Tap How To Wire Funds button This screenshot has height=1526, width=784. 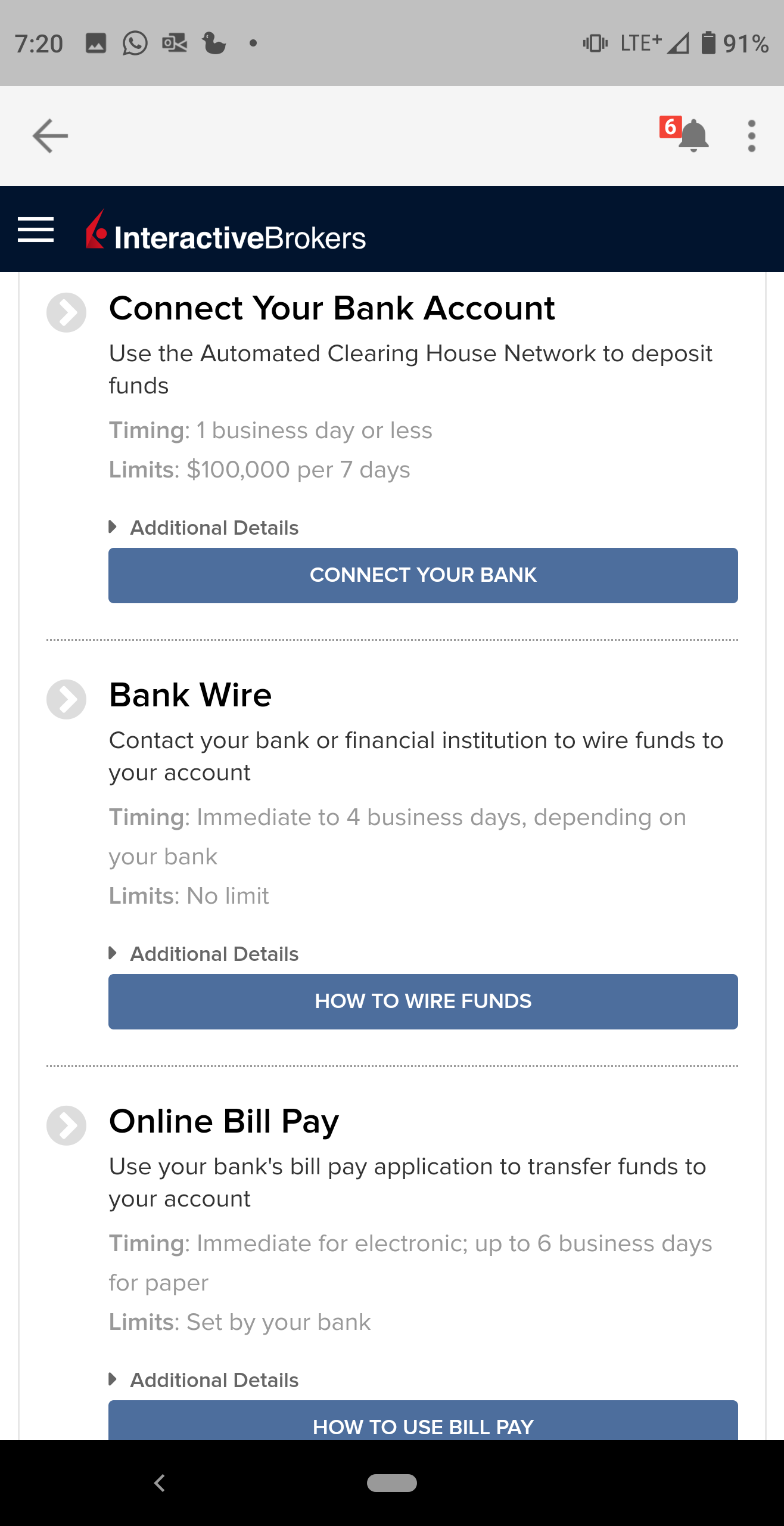tap(423, 1001)
